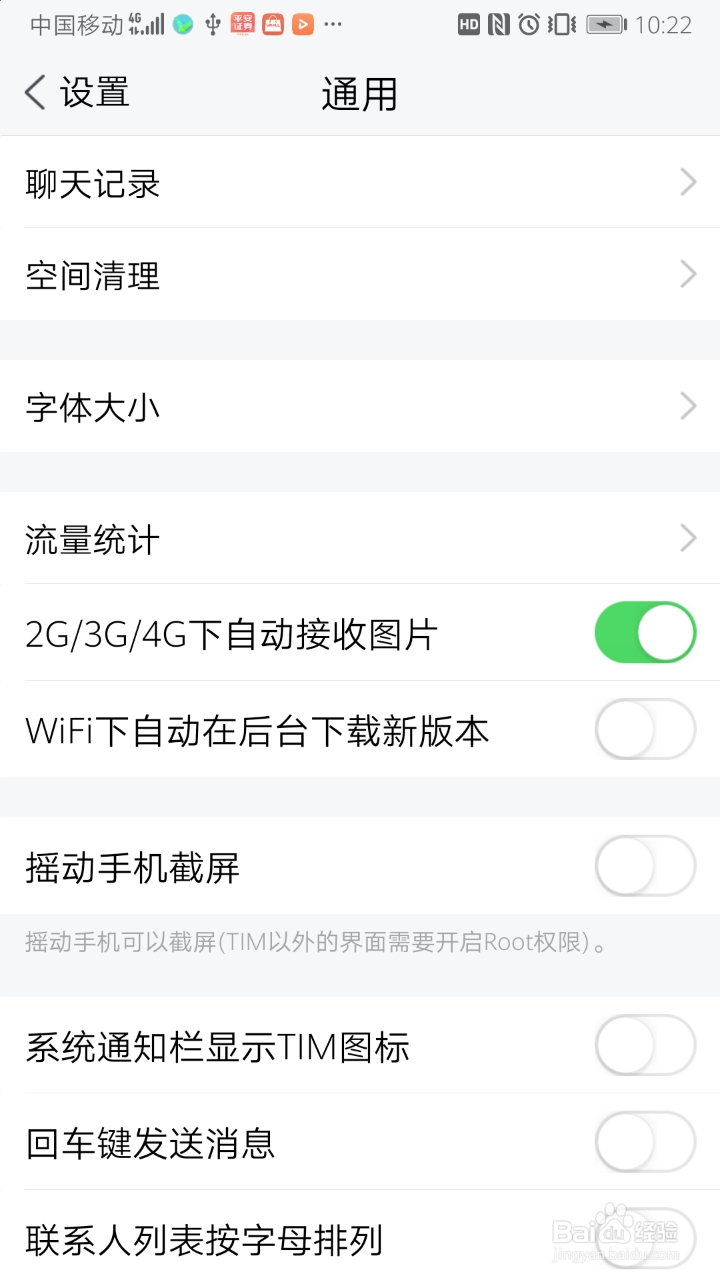
Task: Enable 回车键发送消息
Action: tap(645, 1143)
